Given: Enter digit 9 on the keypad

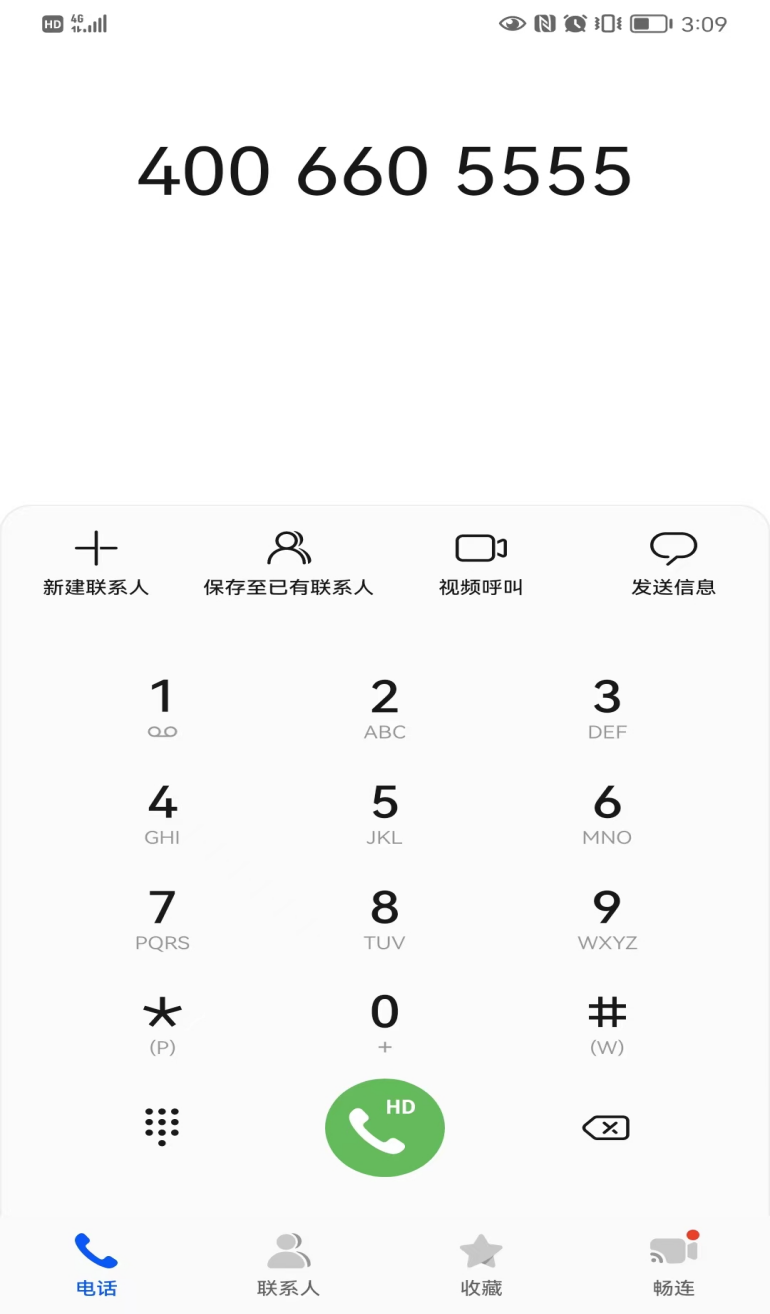Looking at the screenshot, I should tap(607, 919).
